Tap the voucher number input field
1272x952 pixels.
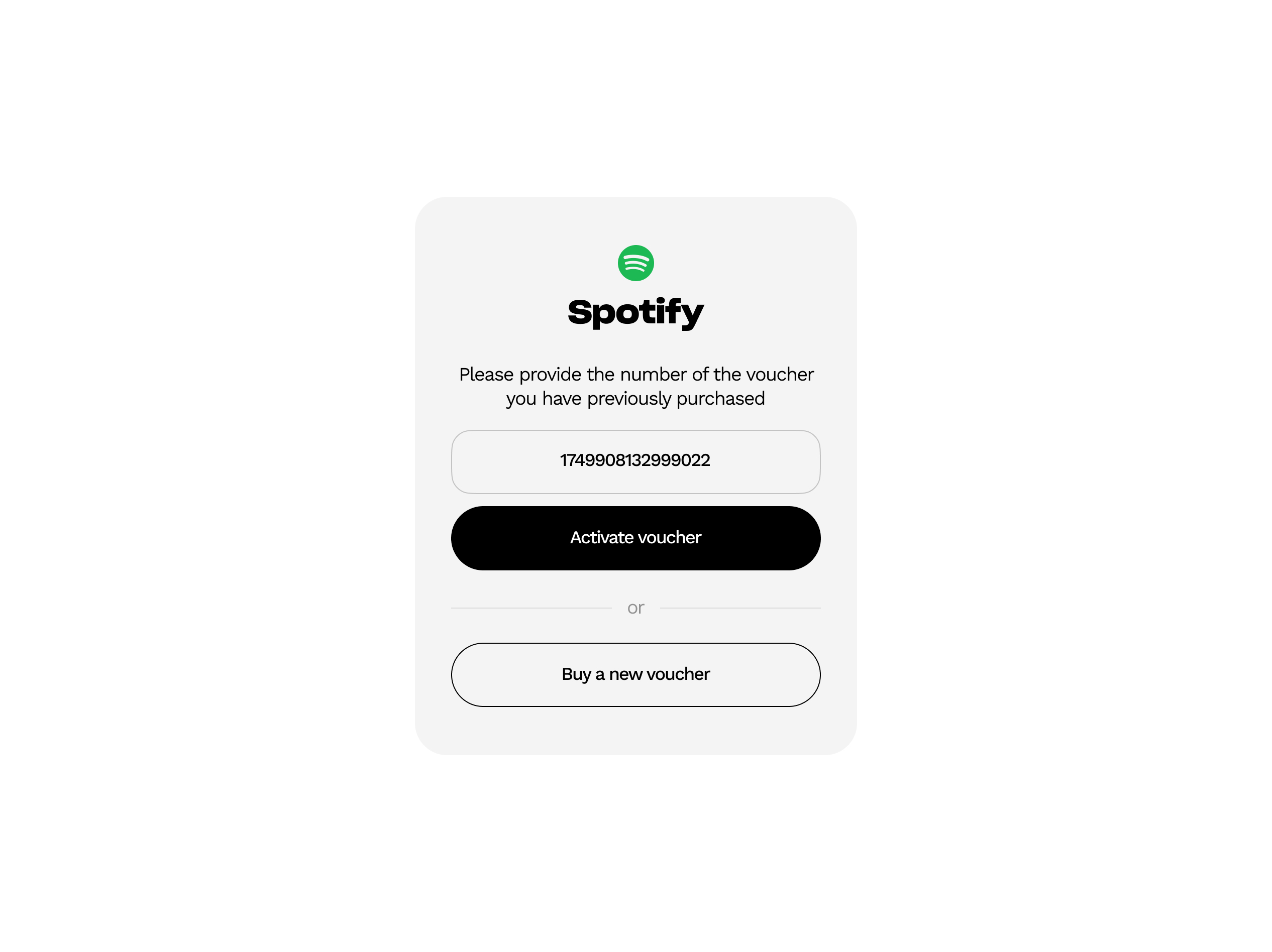(635, 461)
